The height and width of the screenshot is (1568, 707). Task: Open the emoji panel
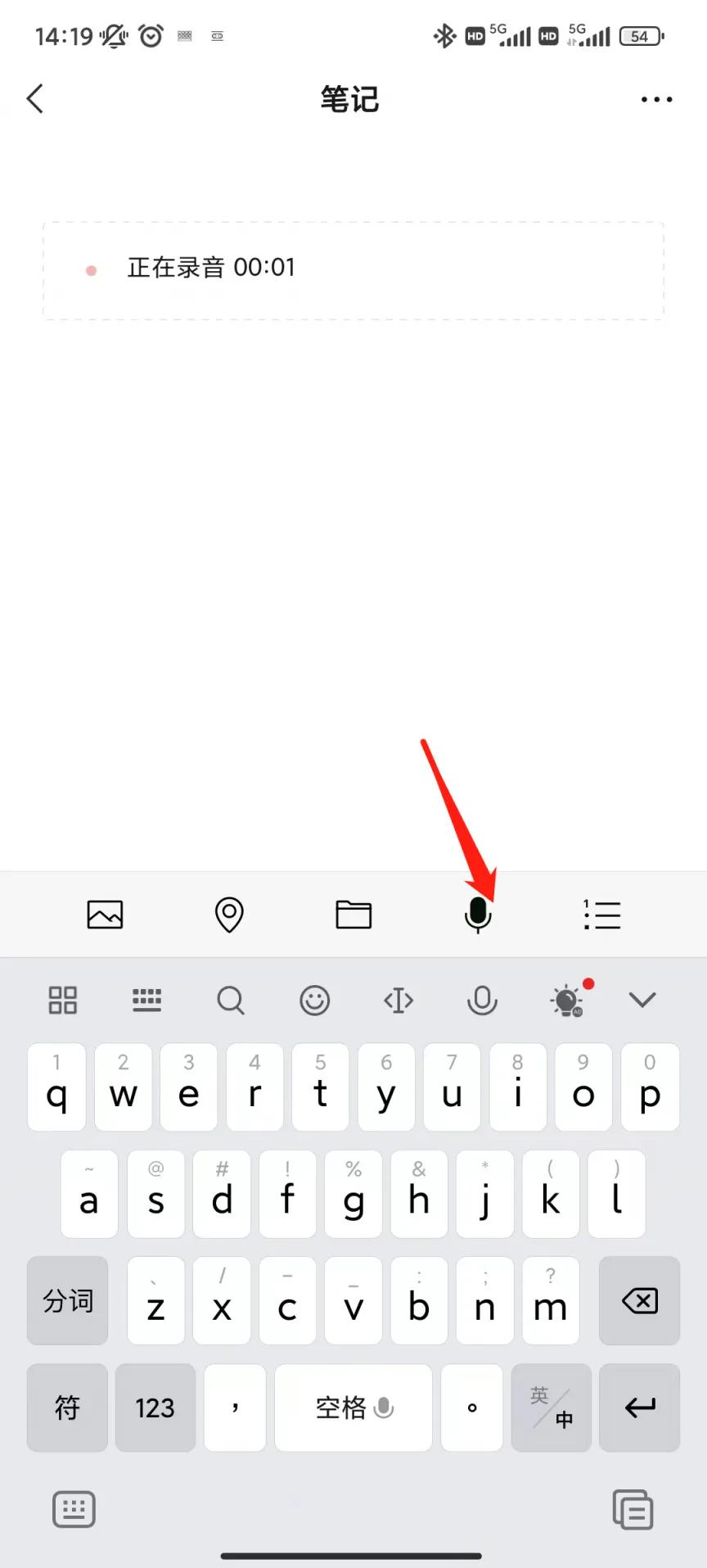coord(314,1000)
